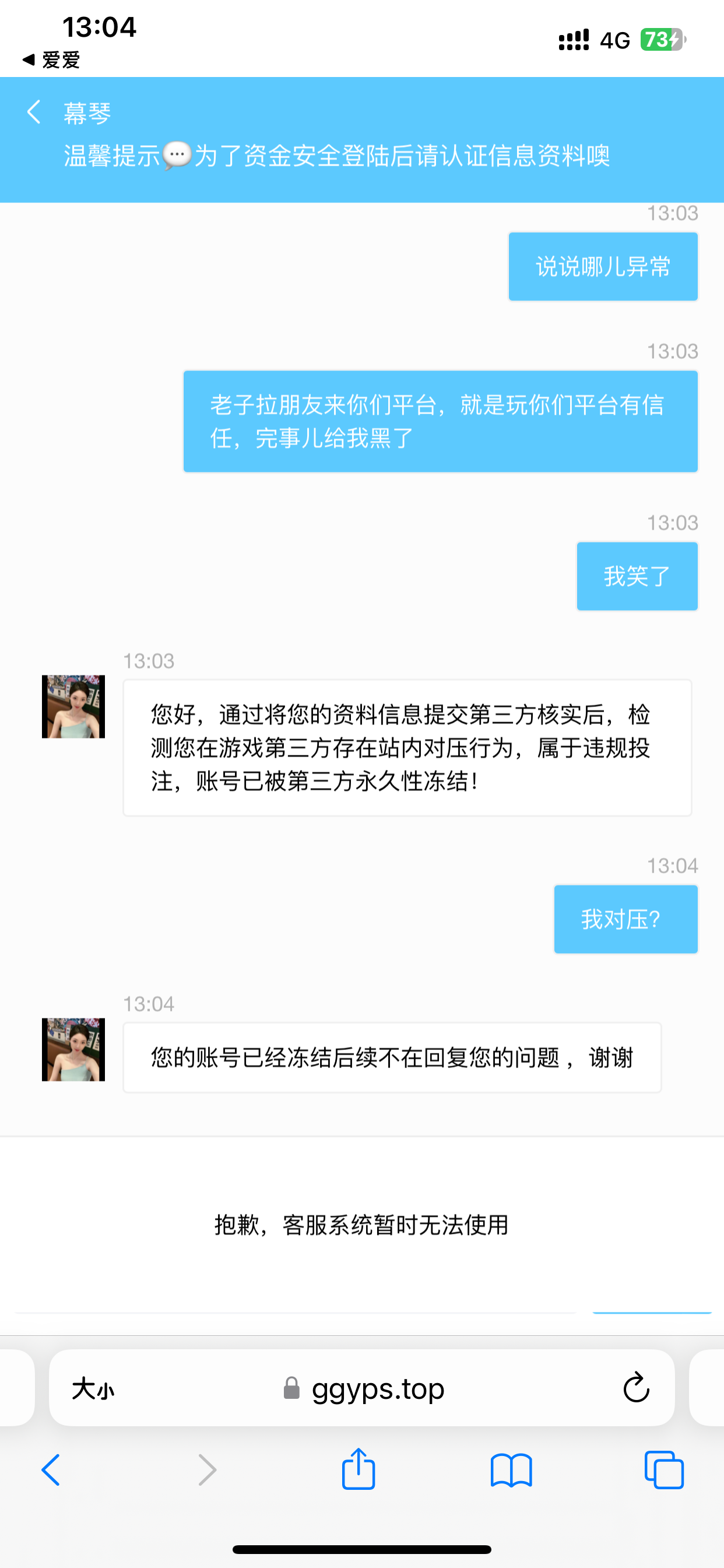Select the 我对压? message bubble

point(625,919)
